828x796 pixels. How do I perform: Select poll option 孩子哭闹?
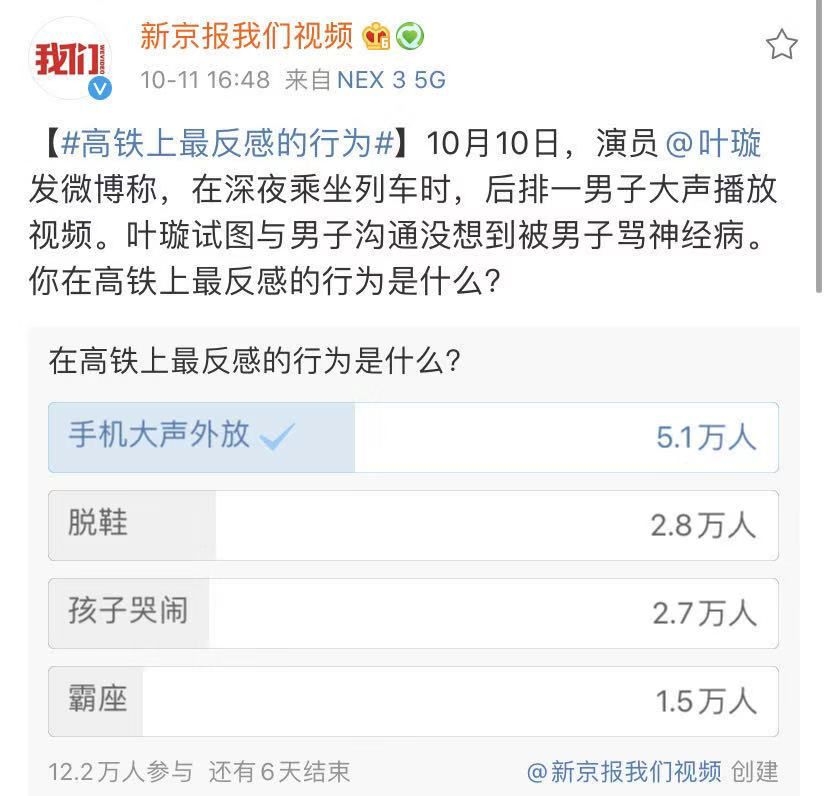point(412,613)
